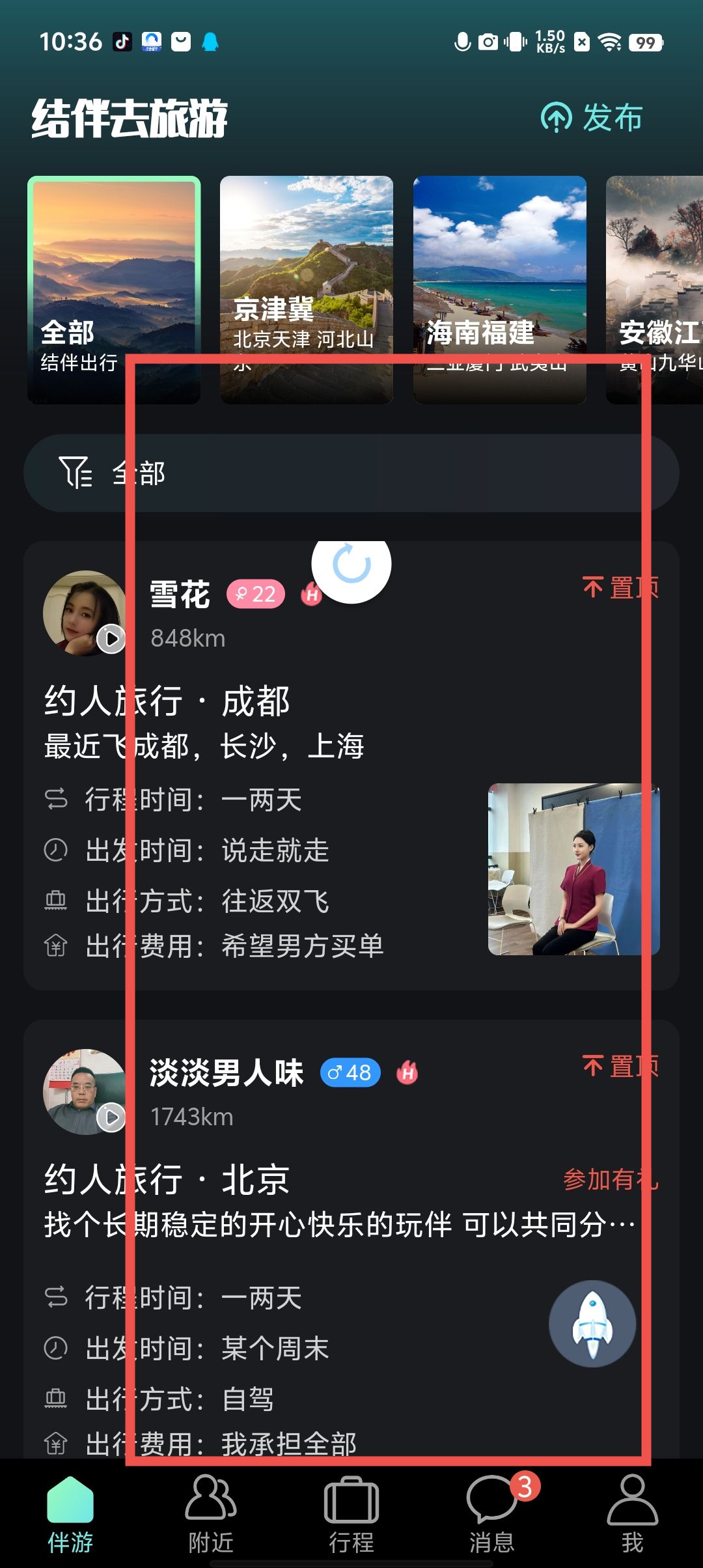Go to the 我 profile tab
703x1568 pixels.
632,1514
